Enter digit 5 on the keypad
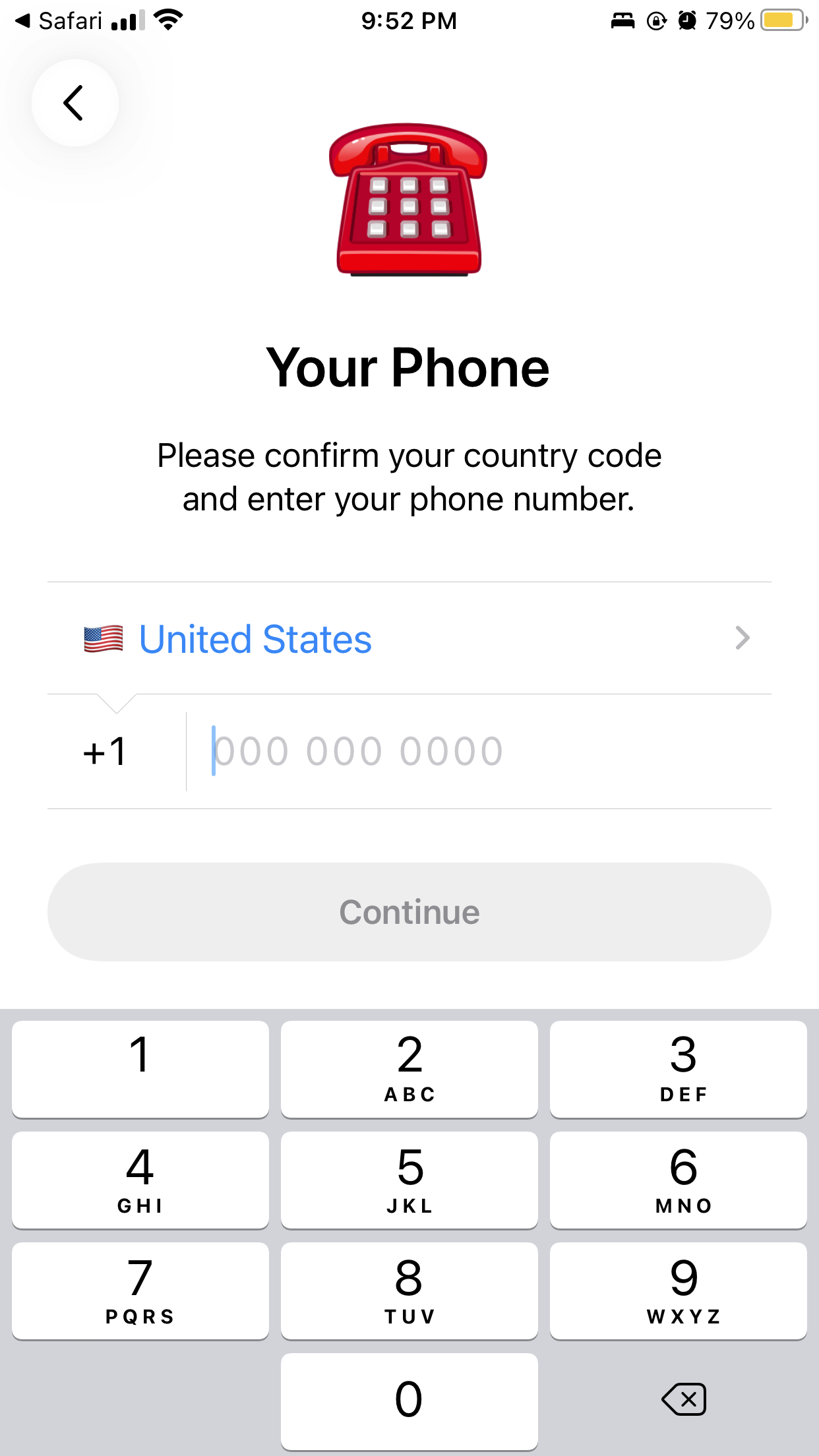The width and height of the screenshot is (819, 1456). (409, 1180)
